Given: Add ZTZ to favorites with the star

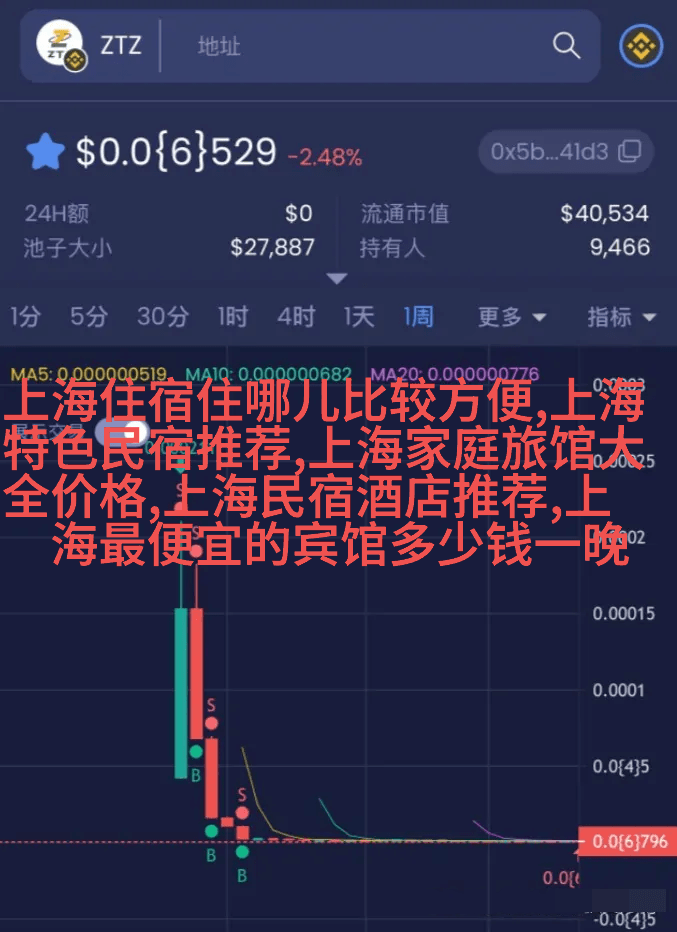Looking at the screenshot, I should [45, 152].
